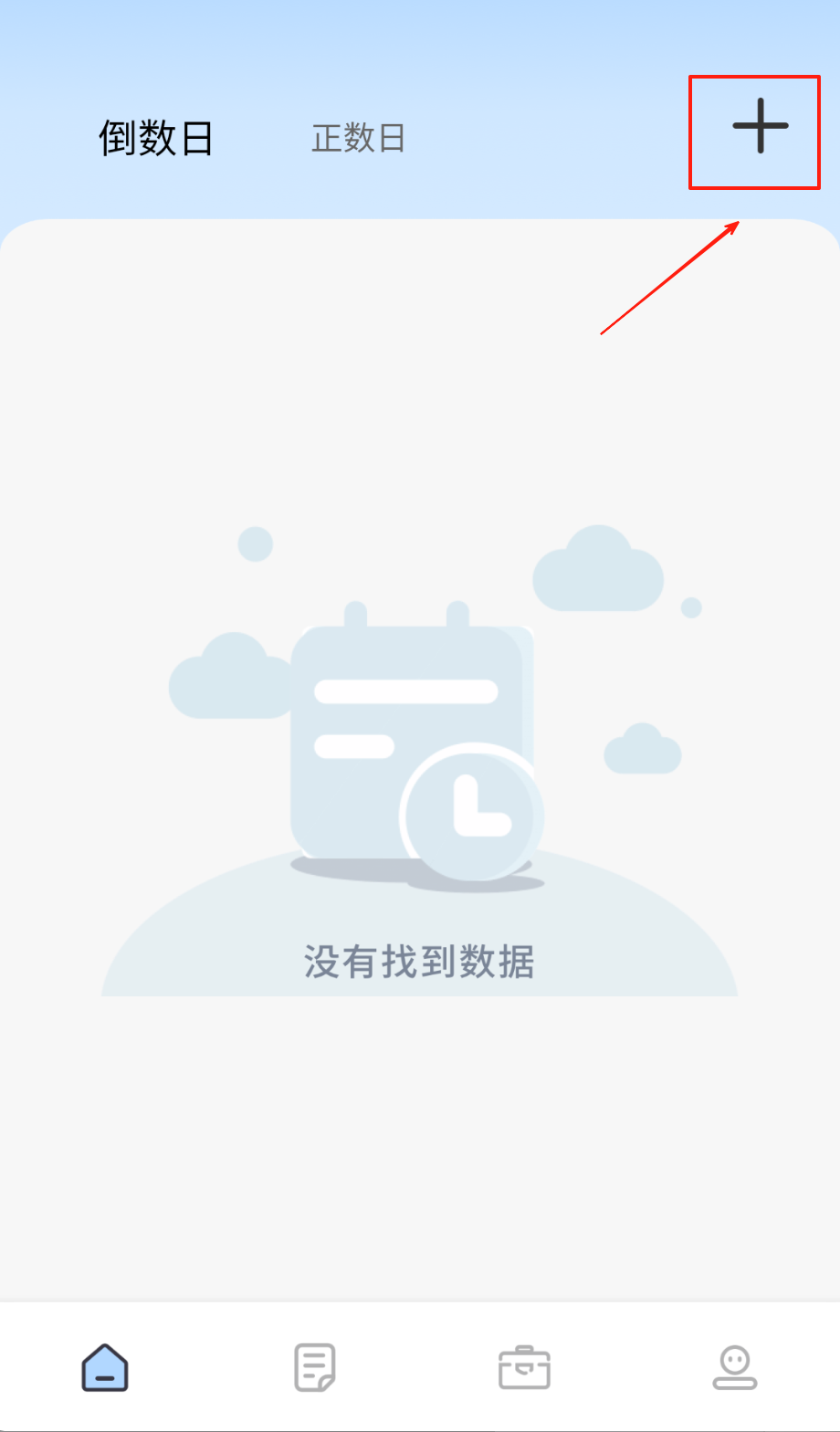Select the 倒数日 tab

156,139
